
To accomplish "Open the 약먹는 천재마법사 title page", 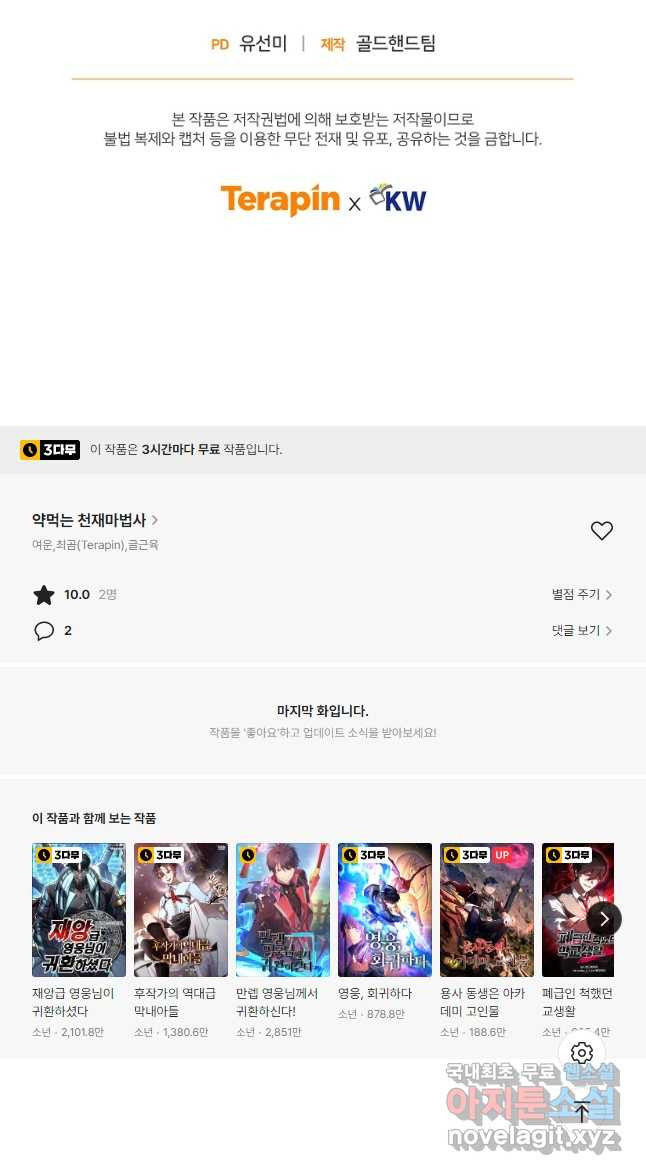I will pyautogui.click(x=95, y=520).
